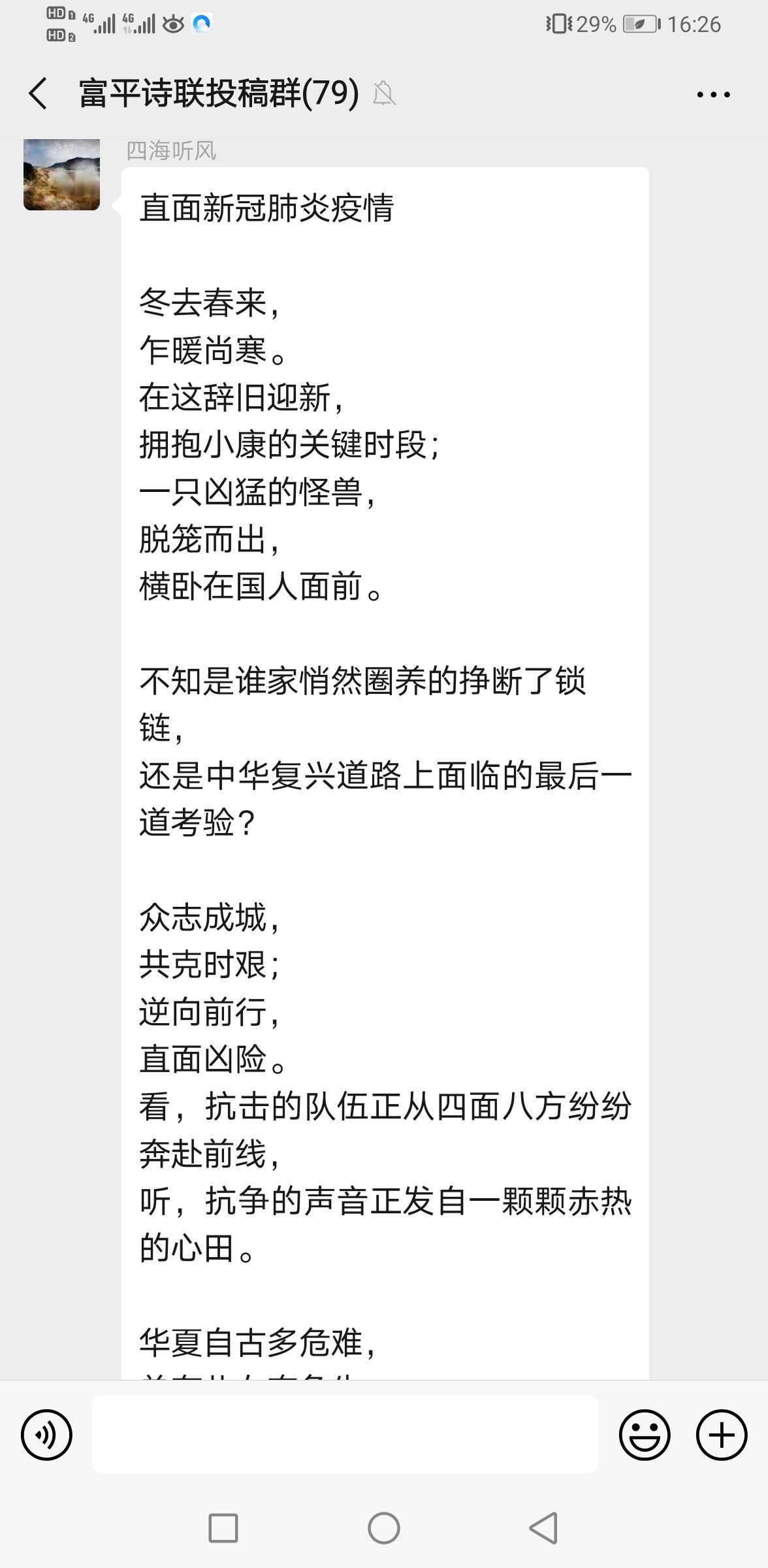The height and width of the screenshot is (1568, 768).
Task: Go back from the 富平诗联投稿群 chat
Action: [38, 93]
